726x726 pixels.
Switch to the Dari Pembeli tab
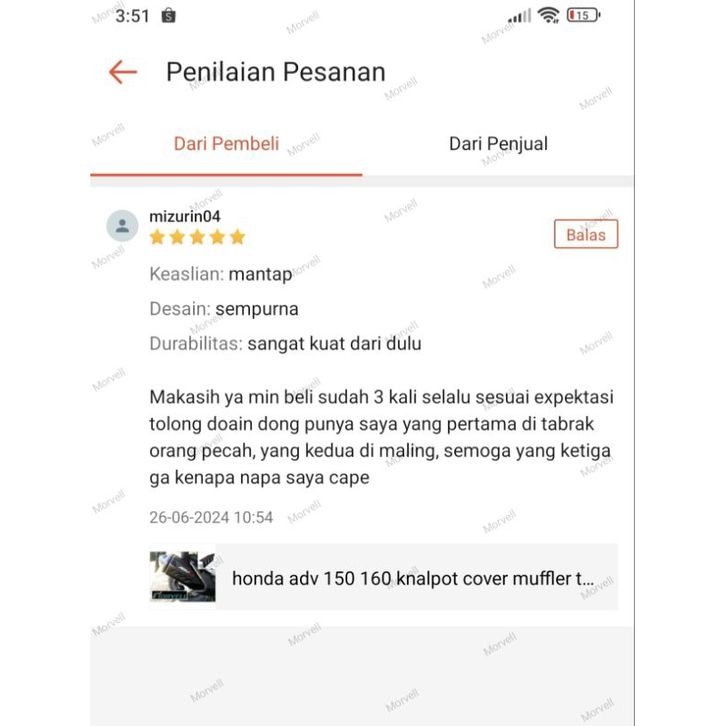pyautogui.click(x=226, y=144)
